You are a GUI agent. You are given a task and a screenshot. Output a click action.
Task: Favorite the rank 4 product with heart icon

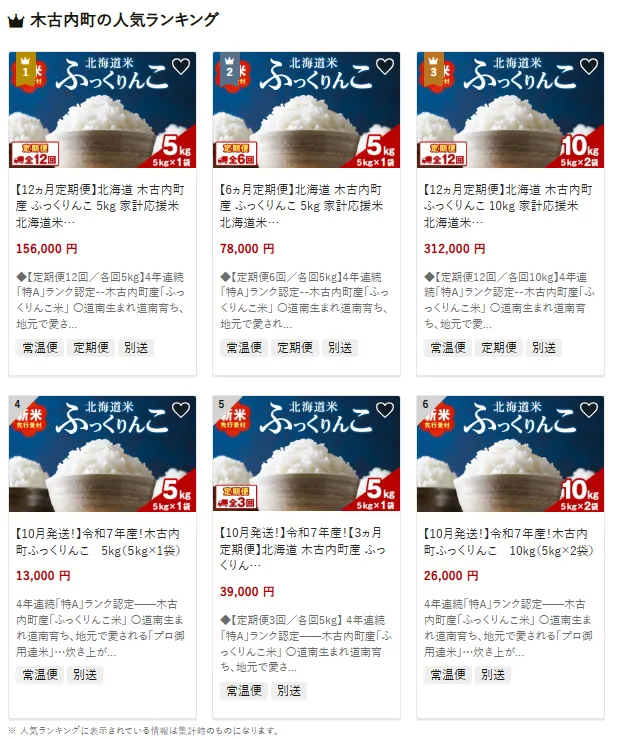(181, 410)
